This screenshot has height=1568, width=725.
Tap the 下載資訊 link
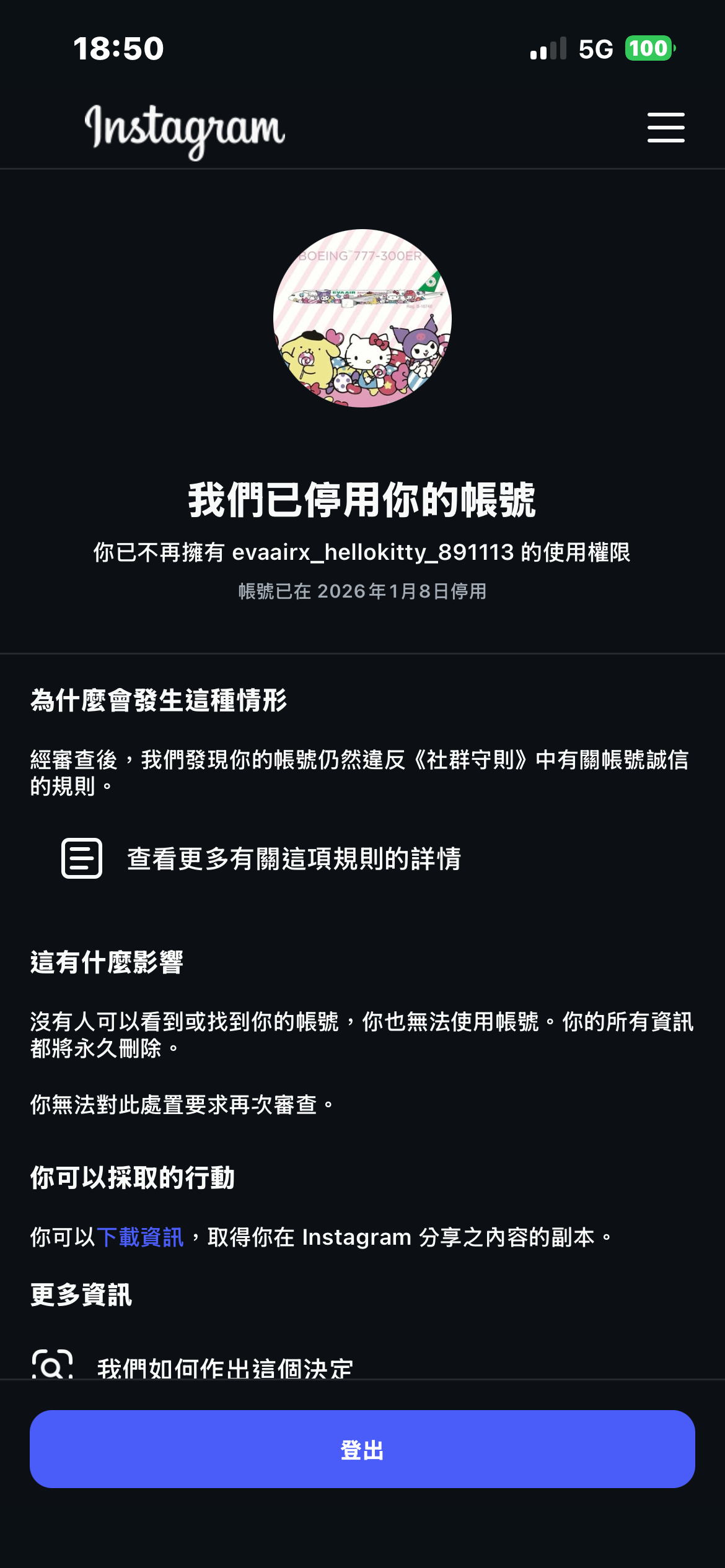140,1237
